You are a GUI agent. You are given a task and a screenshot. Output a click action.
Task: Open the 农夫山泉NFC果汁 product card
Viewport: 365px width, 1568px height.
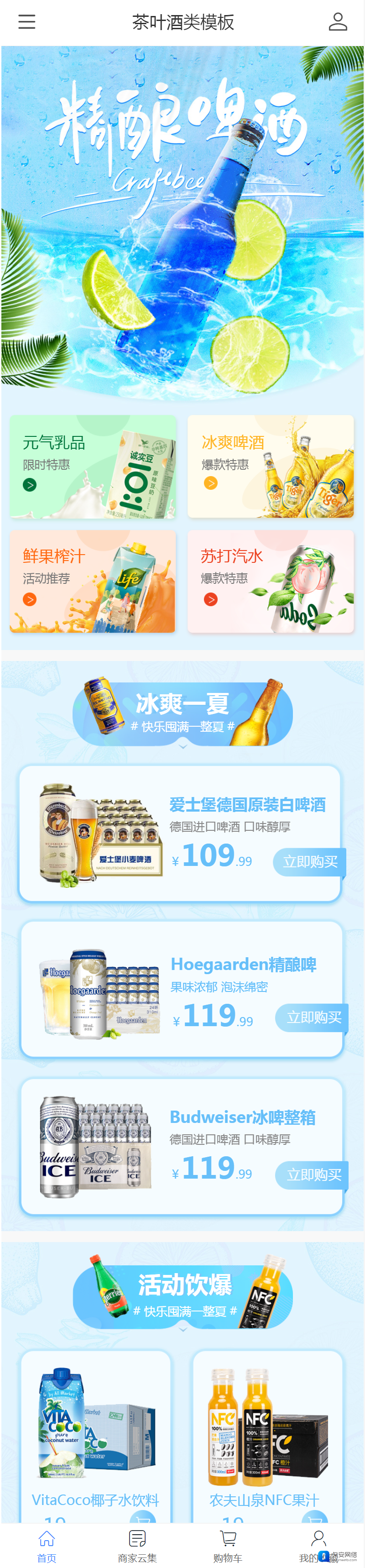[x=268, y=1437]
